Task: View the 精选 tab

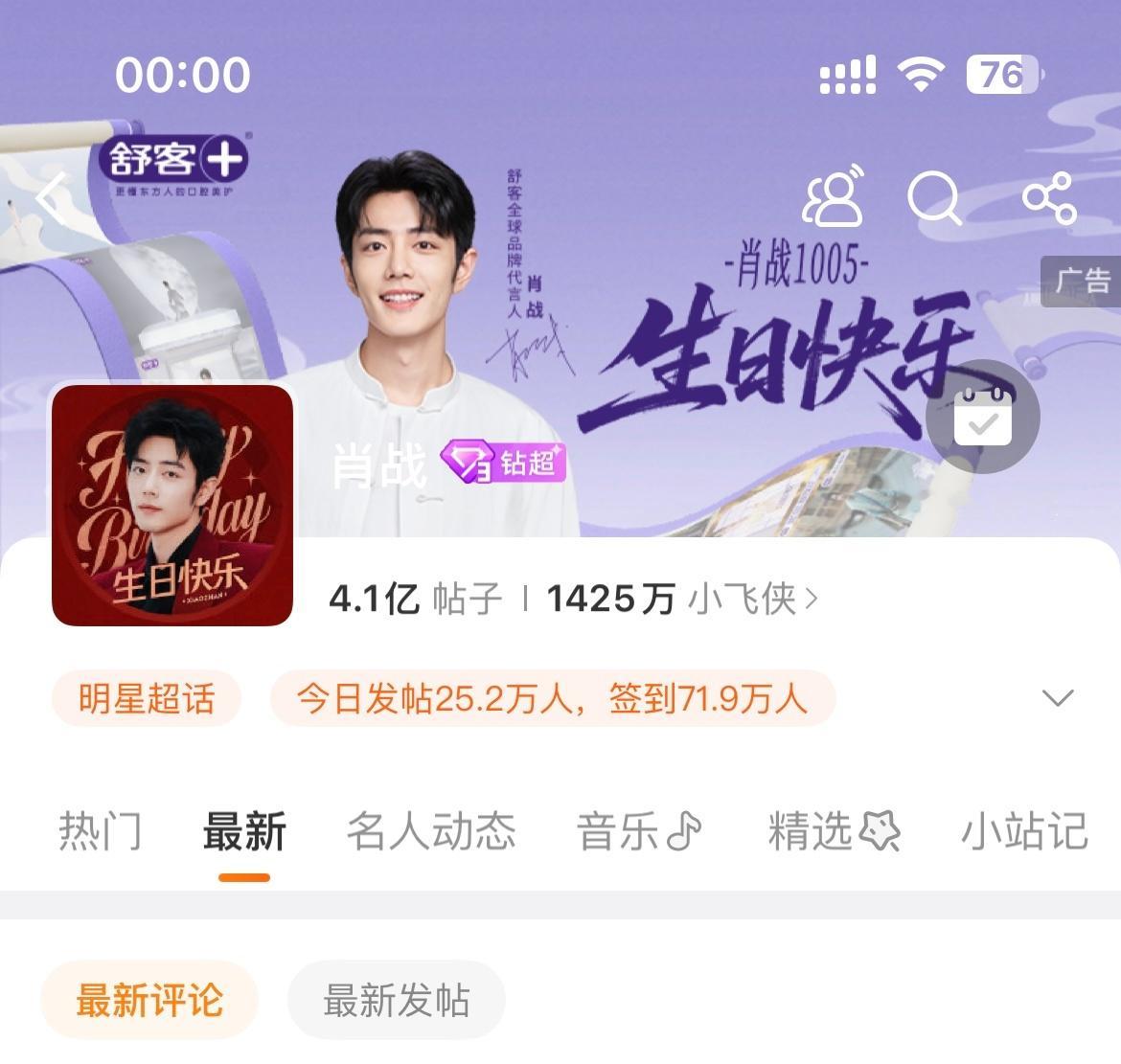Action: [834, 830]
